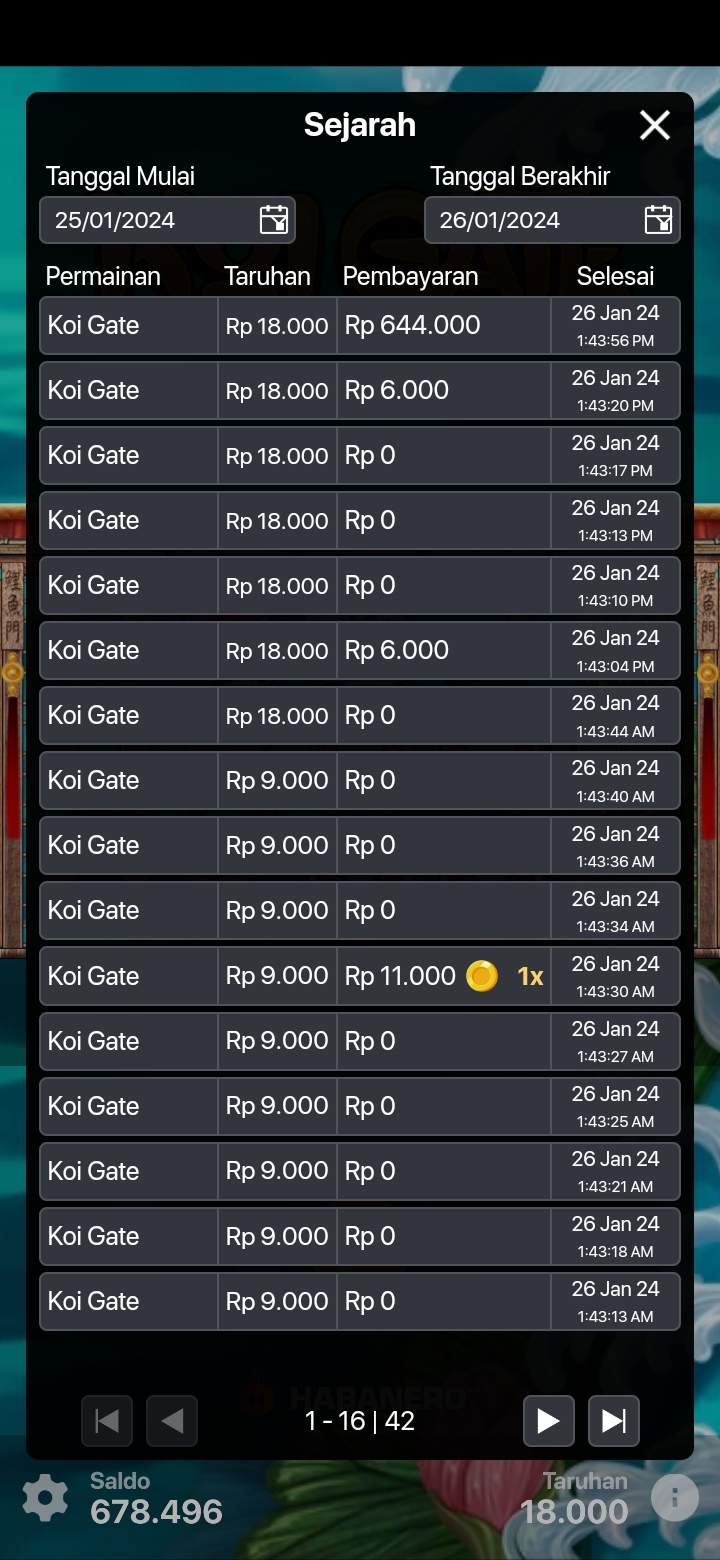Open the Koi Gate round paying Rp 11.000
Viewport: 720px width, 1560px height.
point(360,975)
